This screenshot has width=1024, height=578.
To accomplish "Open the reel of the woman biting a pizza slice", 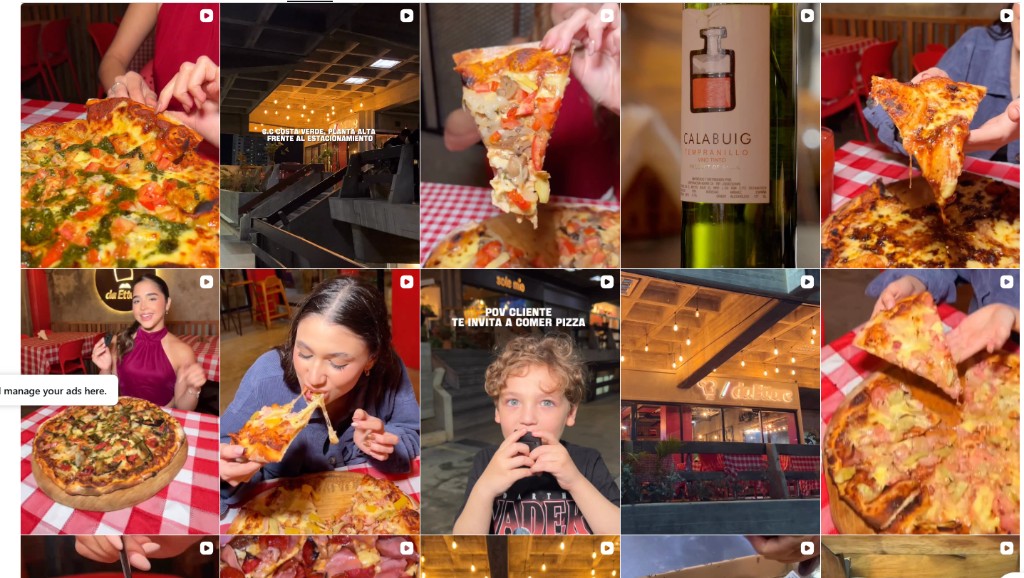I will tap(319, 400).
